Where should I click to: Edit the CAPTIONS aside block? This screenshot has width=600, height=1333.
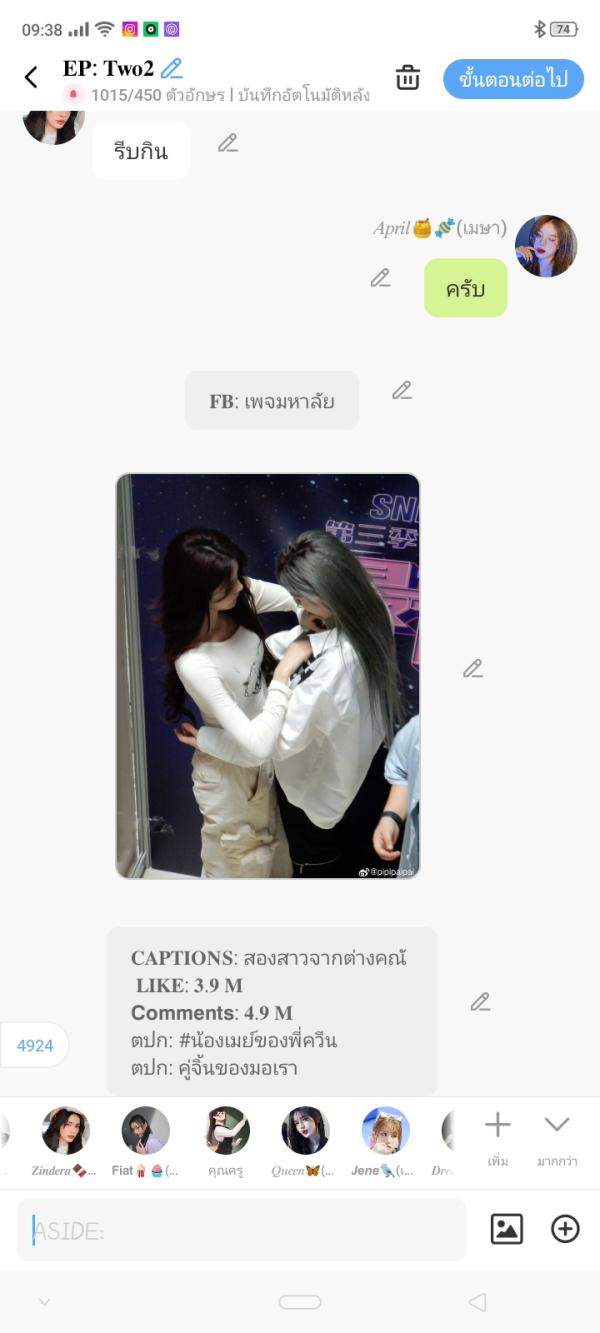click(480, 1001)
